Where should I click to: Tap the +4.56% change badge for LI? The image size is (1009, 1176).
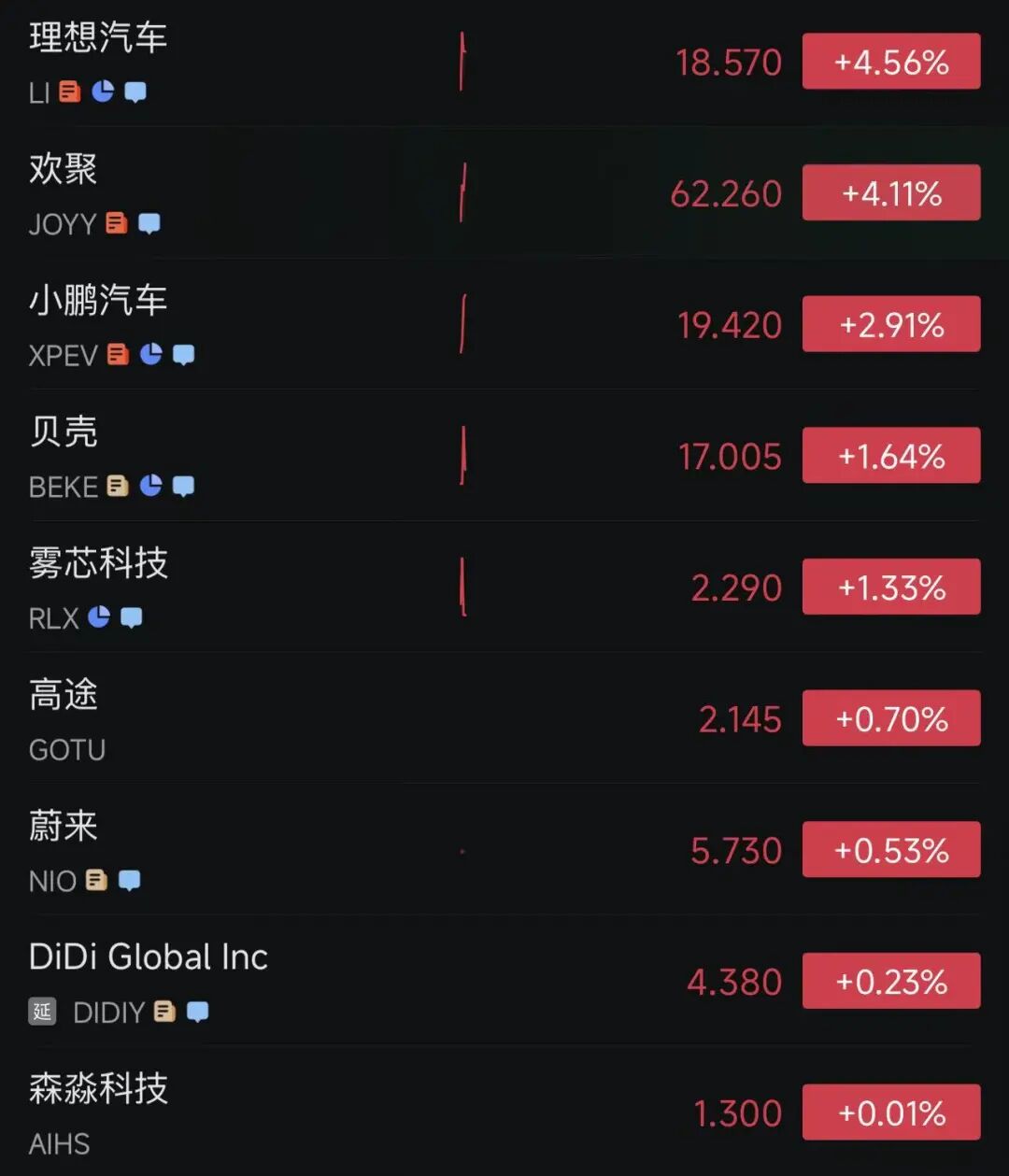(x=891, y=63)
